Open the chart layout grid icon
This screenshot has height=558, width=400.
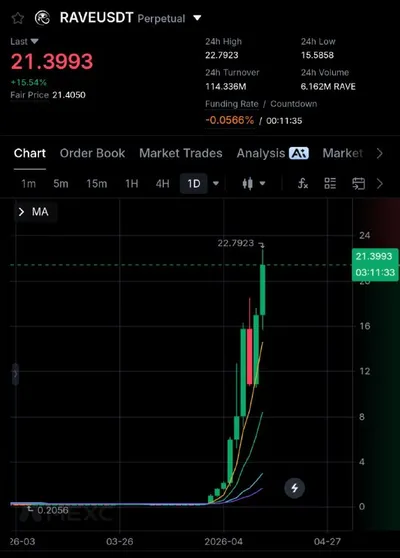(330, 184)
